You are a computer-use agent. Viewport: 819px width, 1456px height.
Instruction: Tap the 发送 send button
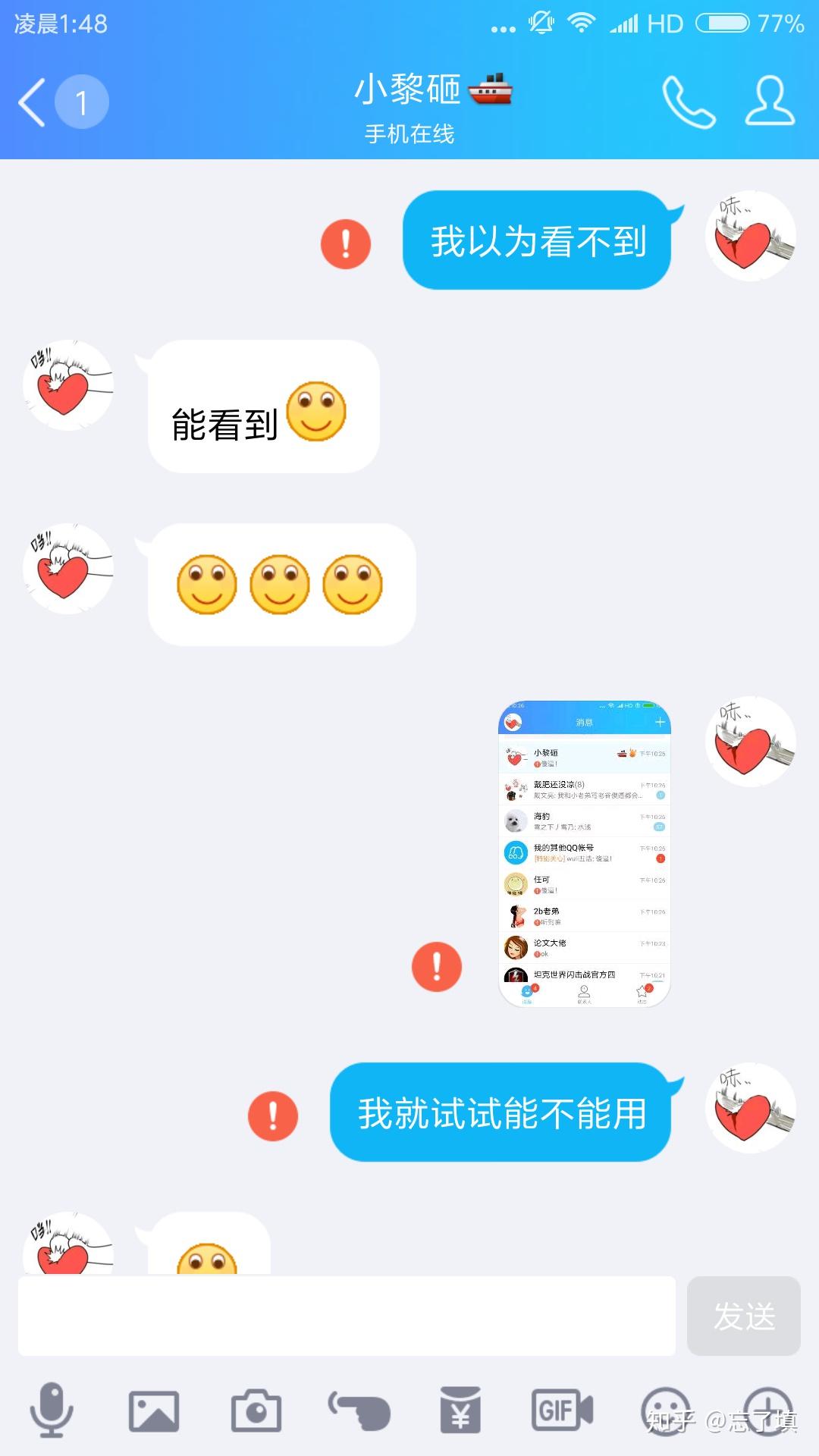(743, 1316)
